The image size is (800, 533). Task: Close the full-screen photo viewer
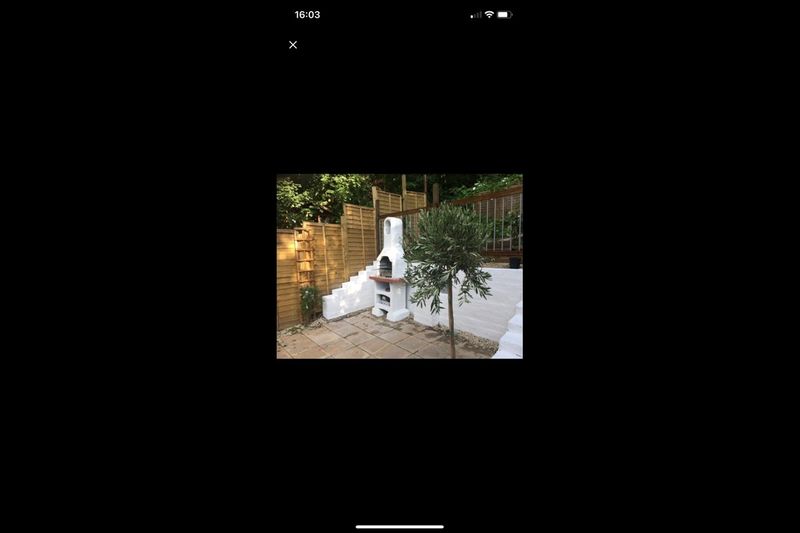[293, 45]
